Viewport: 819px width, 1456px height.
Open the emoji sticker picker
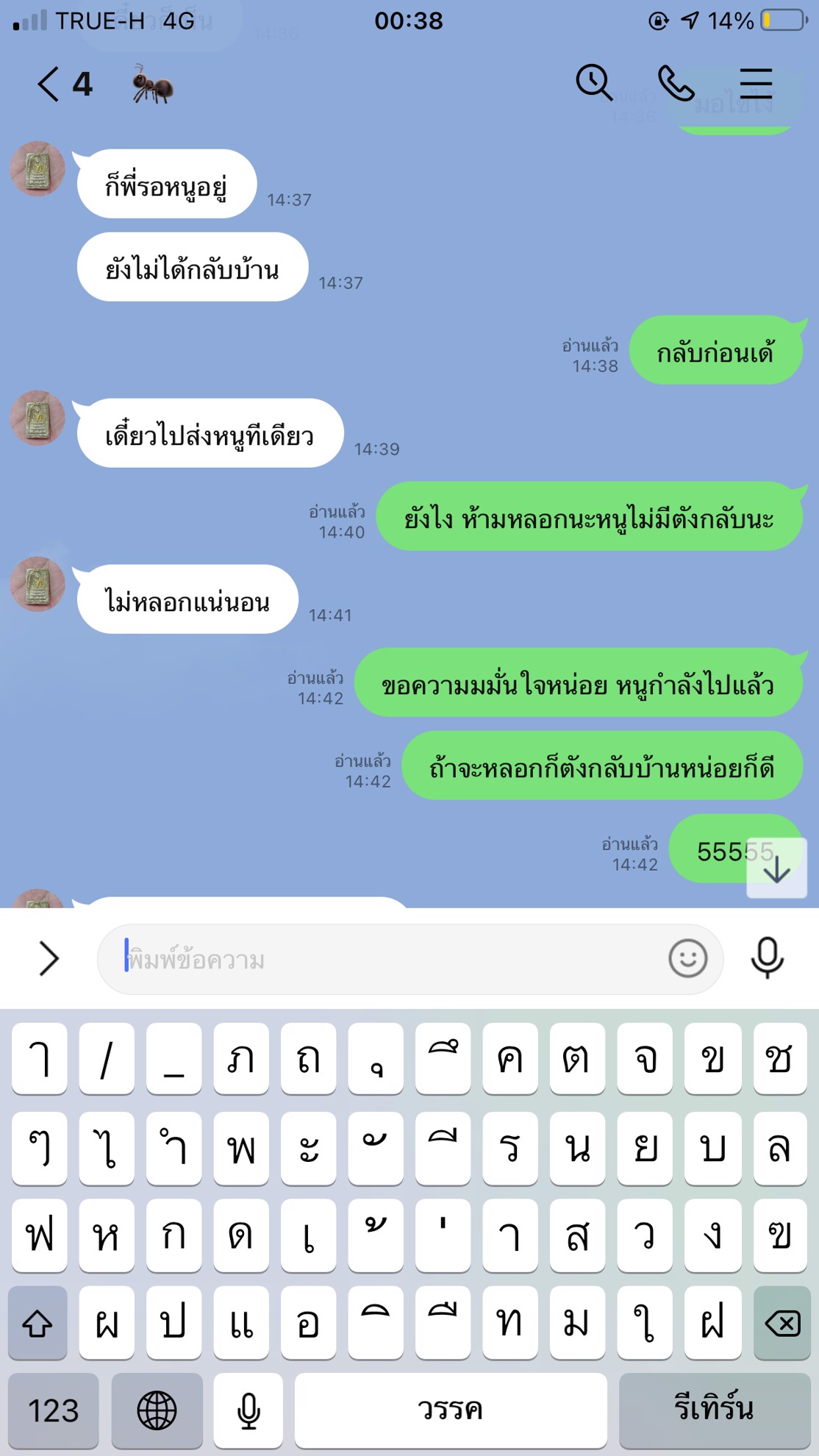[687, 959]
